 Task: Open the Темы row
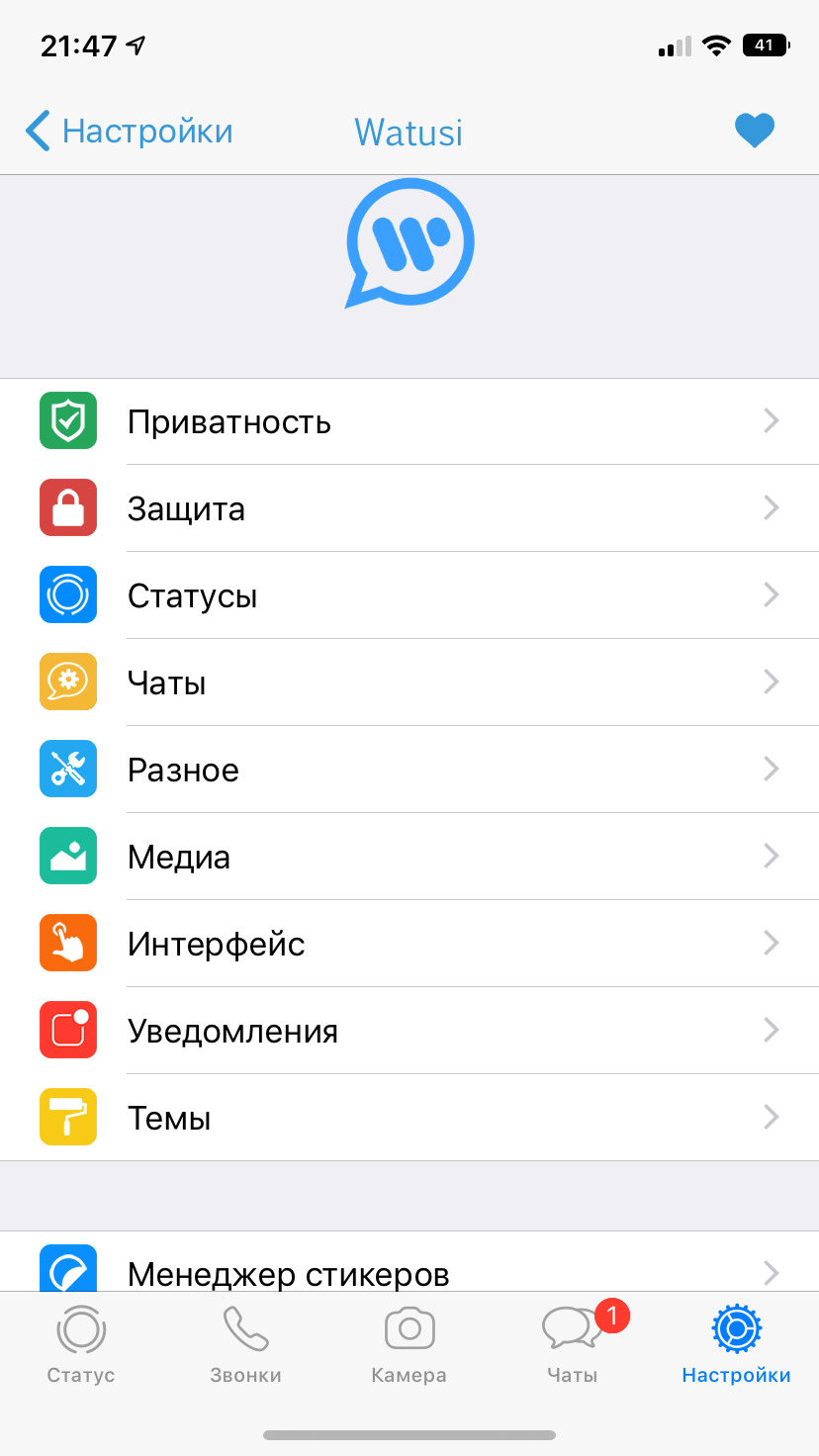tap(409, 1118)
